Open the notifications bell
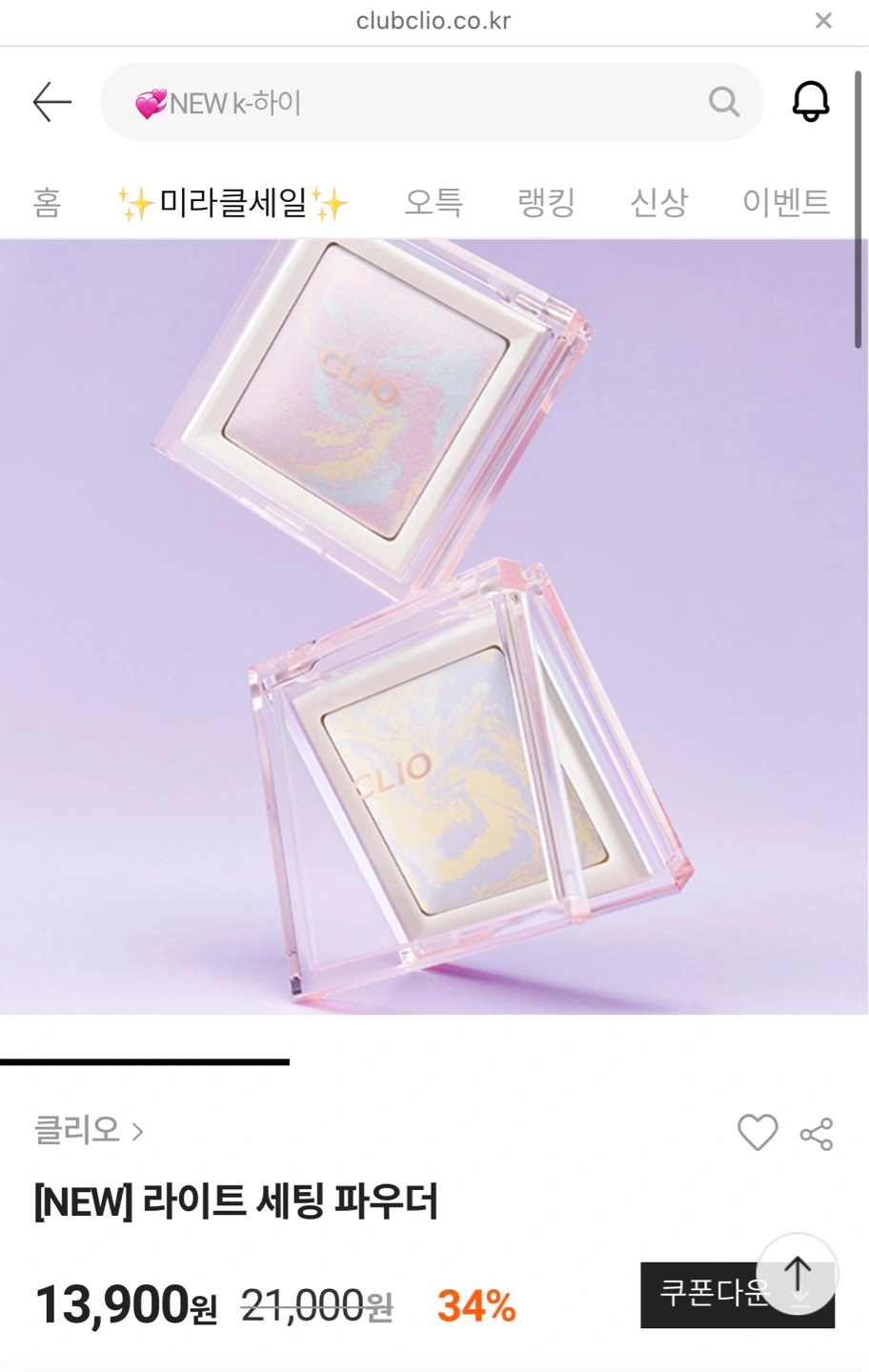869x1372 pixels. pos(811,101)
